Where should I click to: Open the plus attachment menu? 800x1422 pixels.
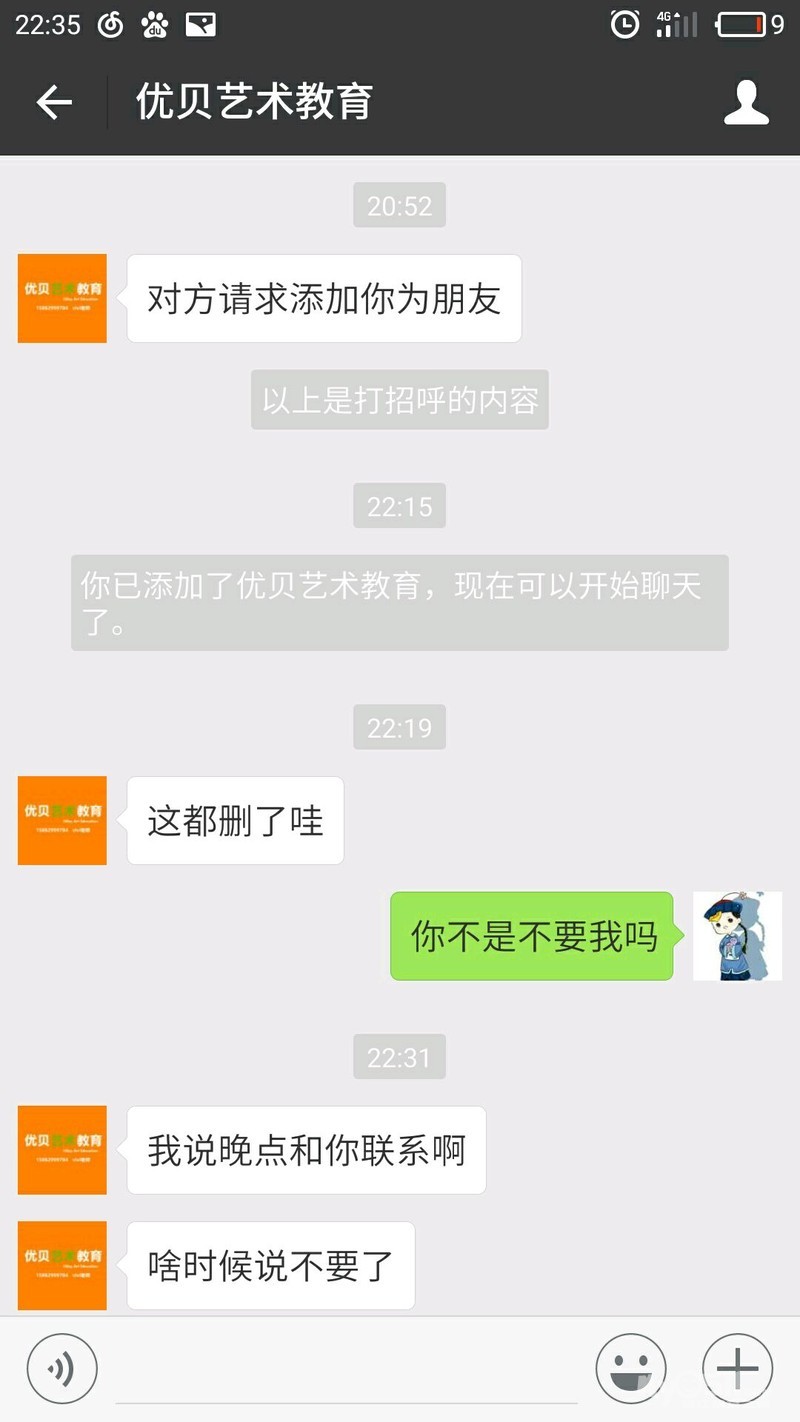pyautogui.click(x=737, y=1369)
